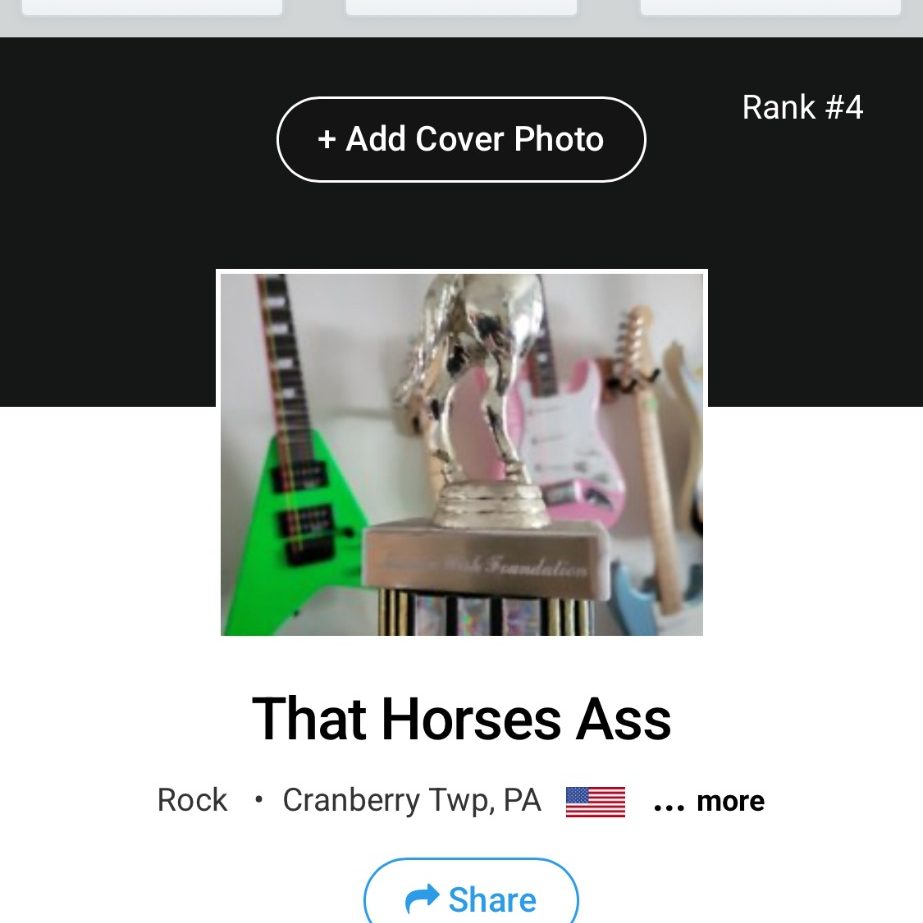Expand profile details with more

[x=709, y=801]
